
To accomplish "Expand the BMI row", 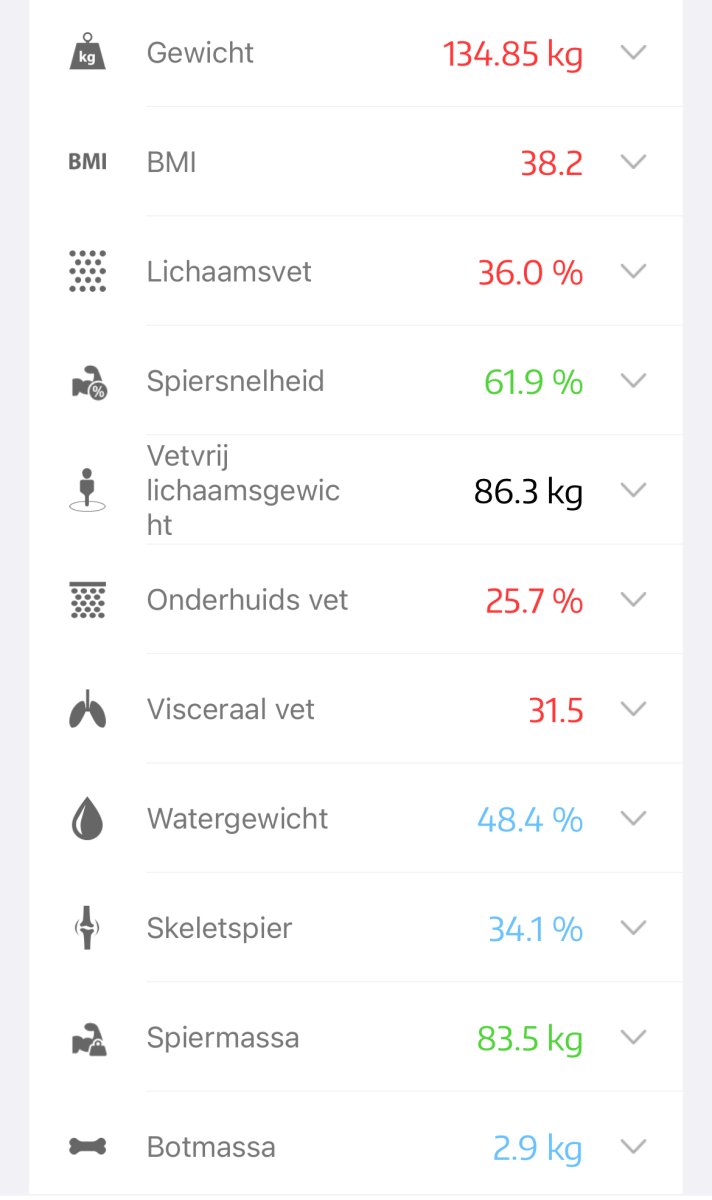I will tap(633, 162).
